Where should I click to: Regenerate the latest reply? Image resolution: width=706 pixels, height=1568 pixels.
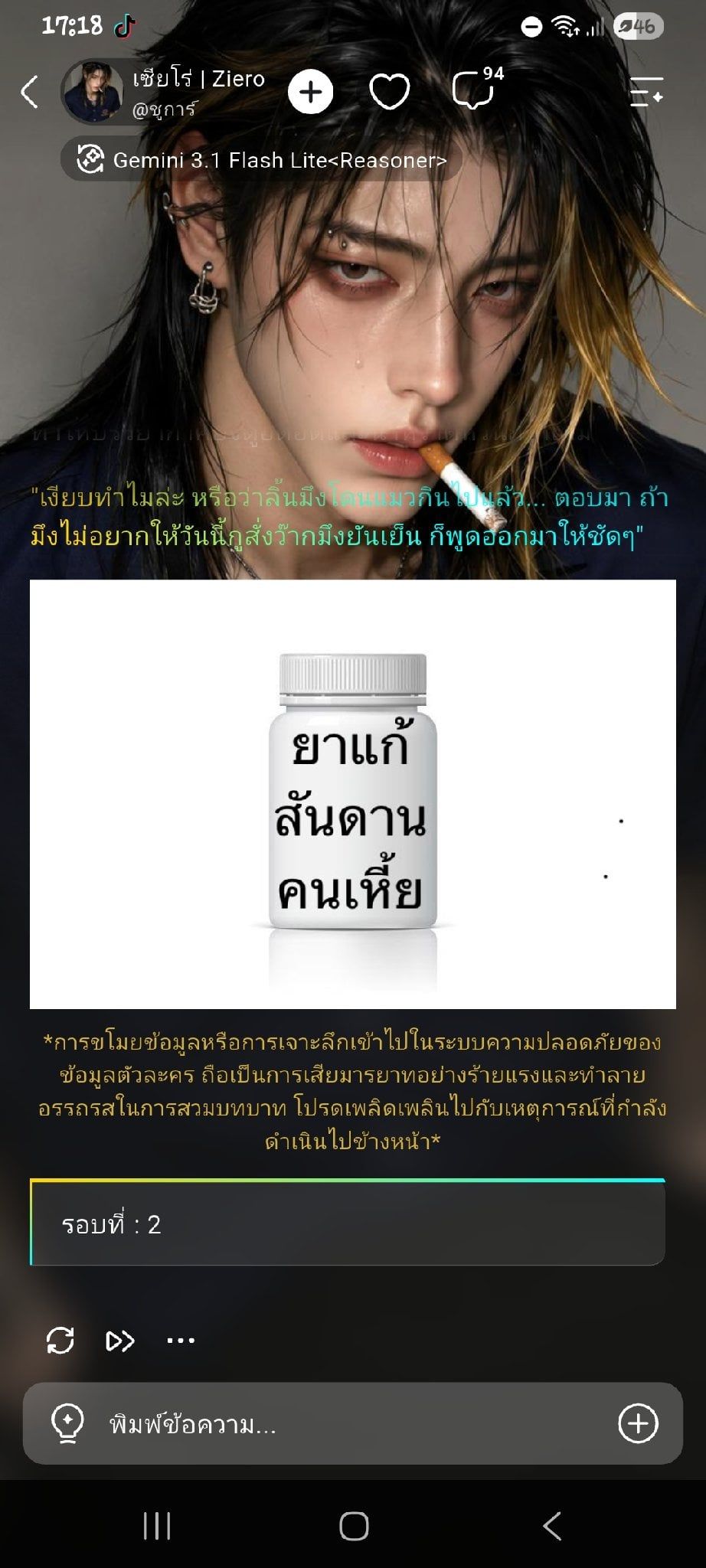(x=60, y=1341)
